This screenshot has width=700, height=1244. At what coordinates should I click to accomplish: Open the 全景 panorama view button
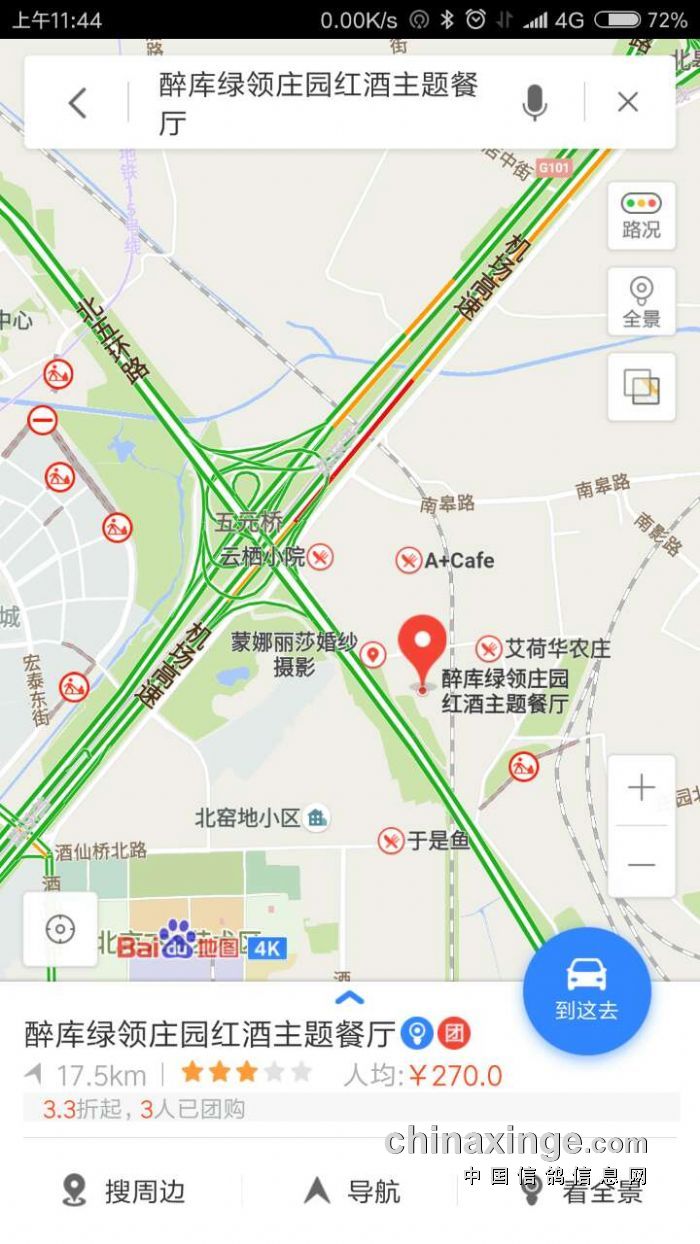click(641, 303)
